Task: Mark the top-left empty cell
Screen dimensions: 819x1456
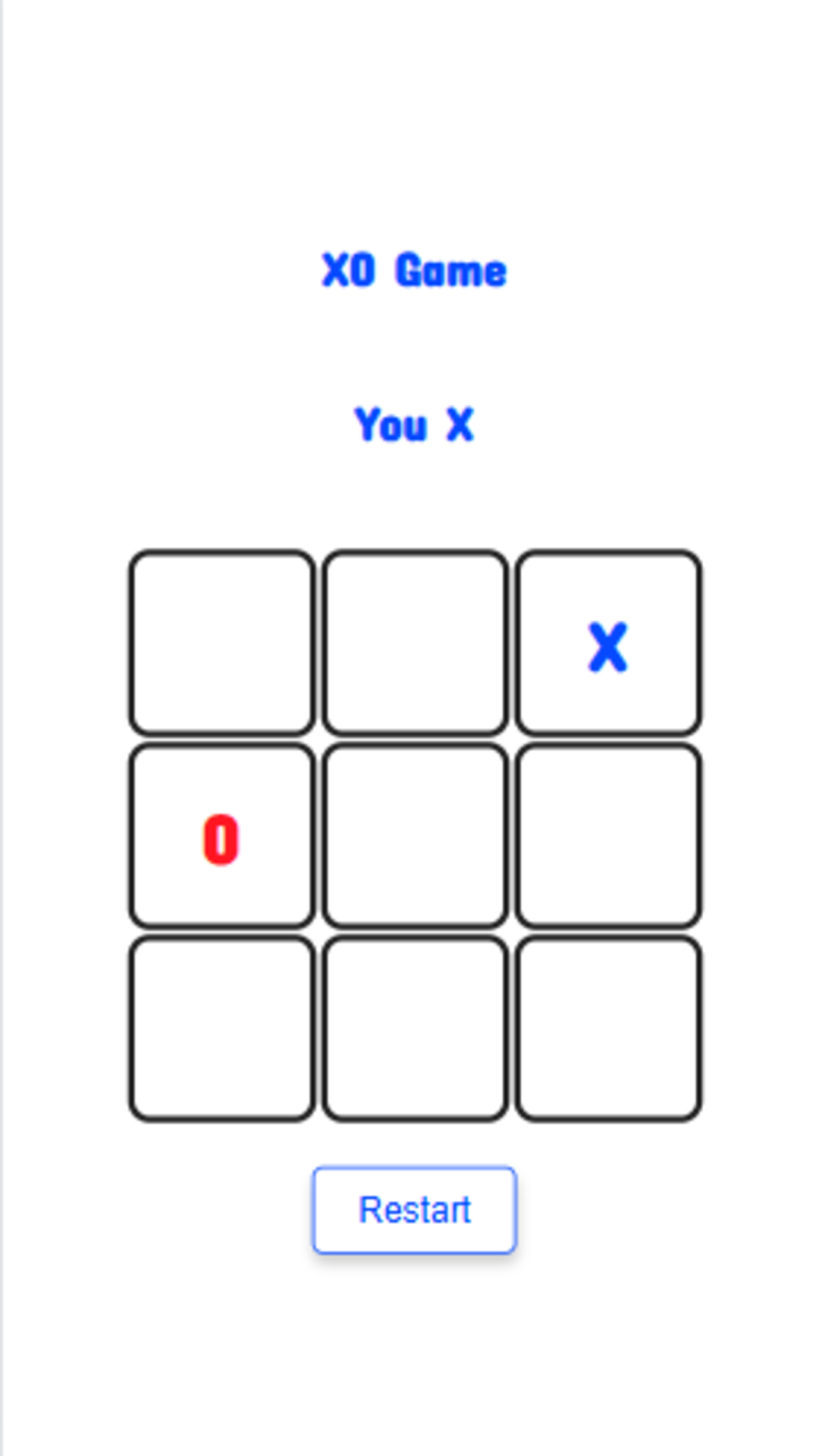Action: pos(221,643)
